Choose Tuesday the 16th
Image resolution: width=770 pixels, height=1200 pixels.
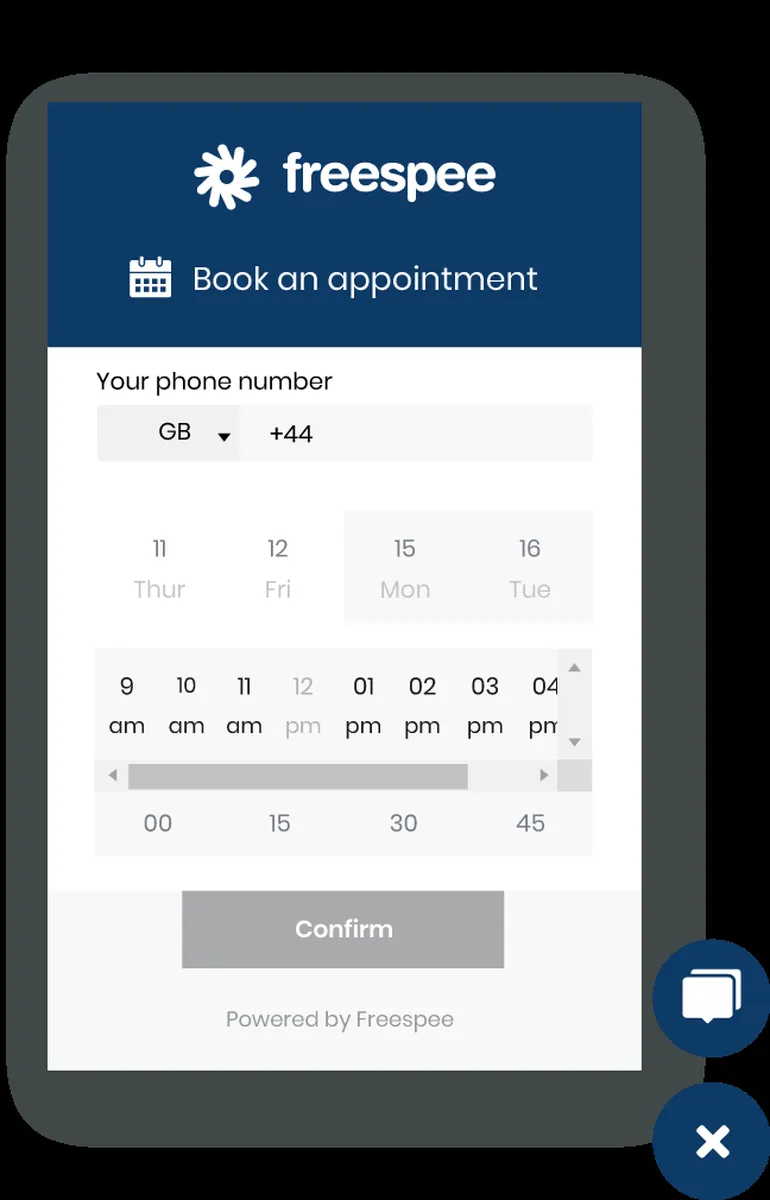[529, 568]
